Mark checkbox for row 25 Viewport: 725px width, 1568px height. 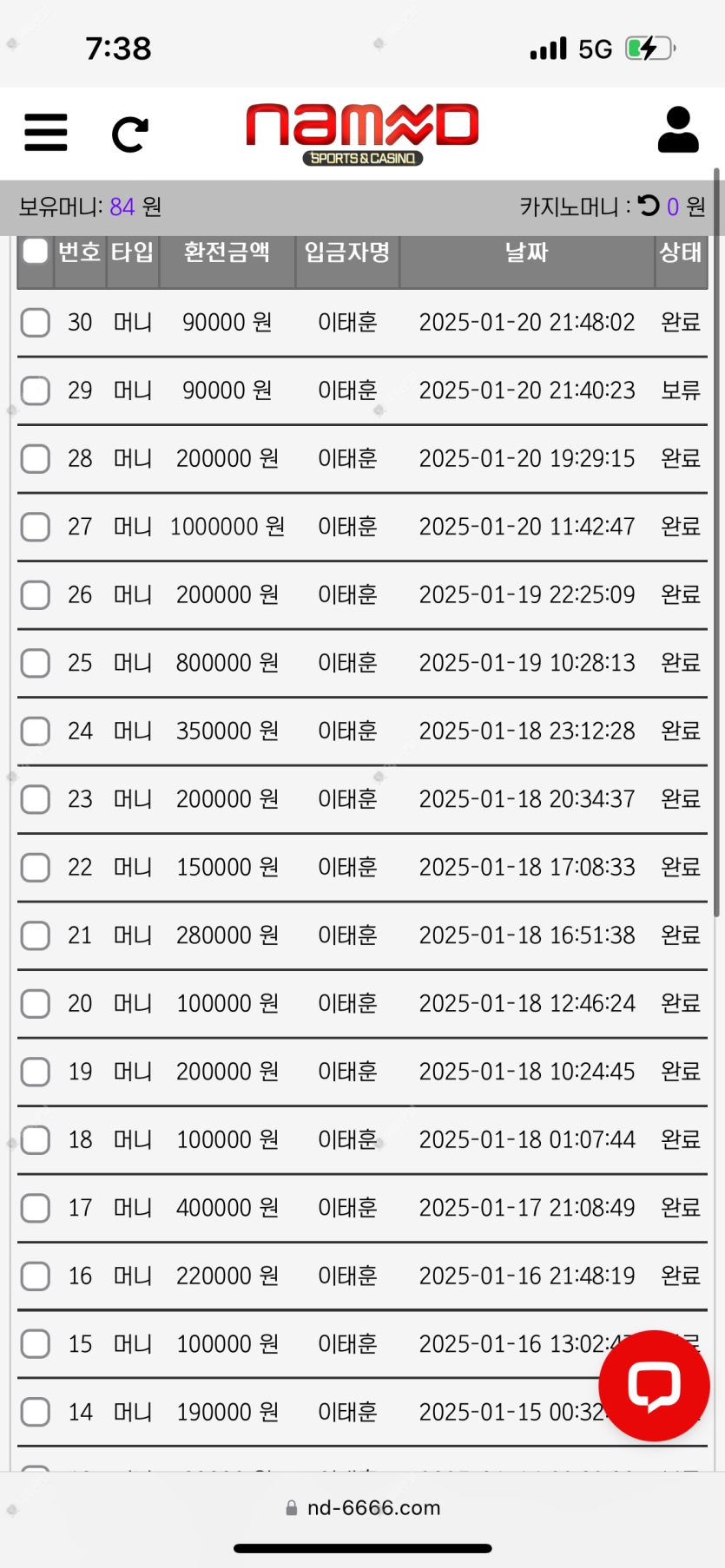pyautogui.click(x=36, y=663)
